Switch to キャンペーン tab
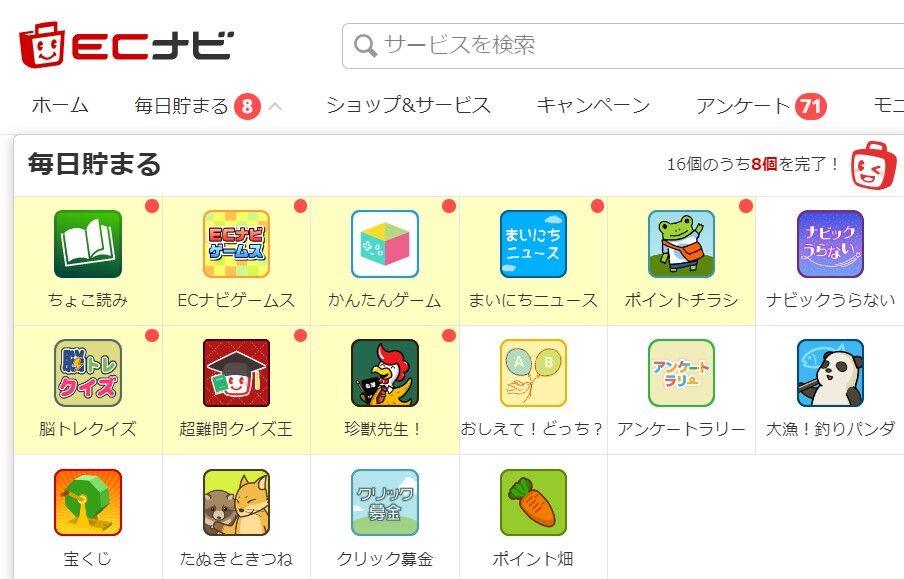Viewport: 904px width, 579px height. [593, 106]
